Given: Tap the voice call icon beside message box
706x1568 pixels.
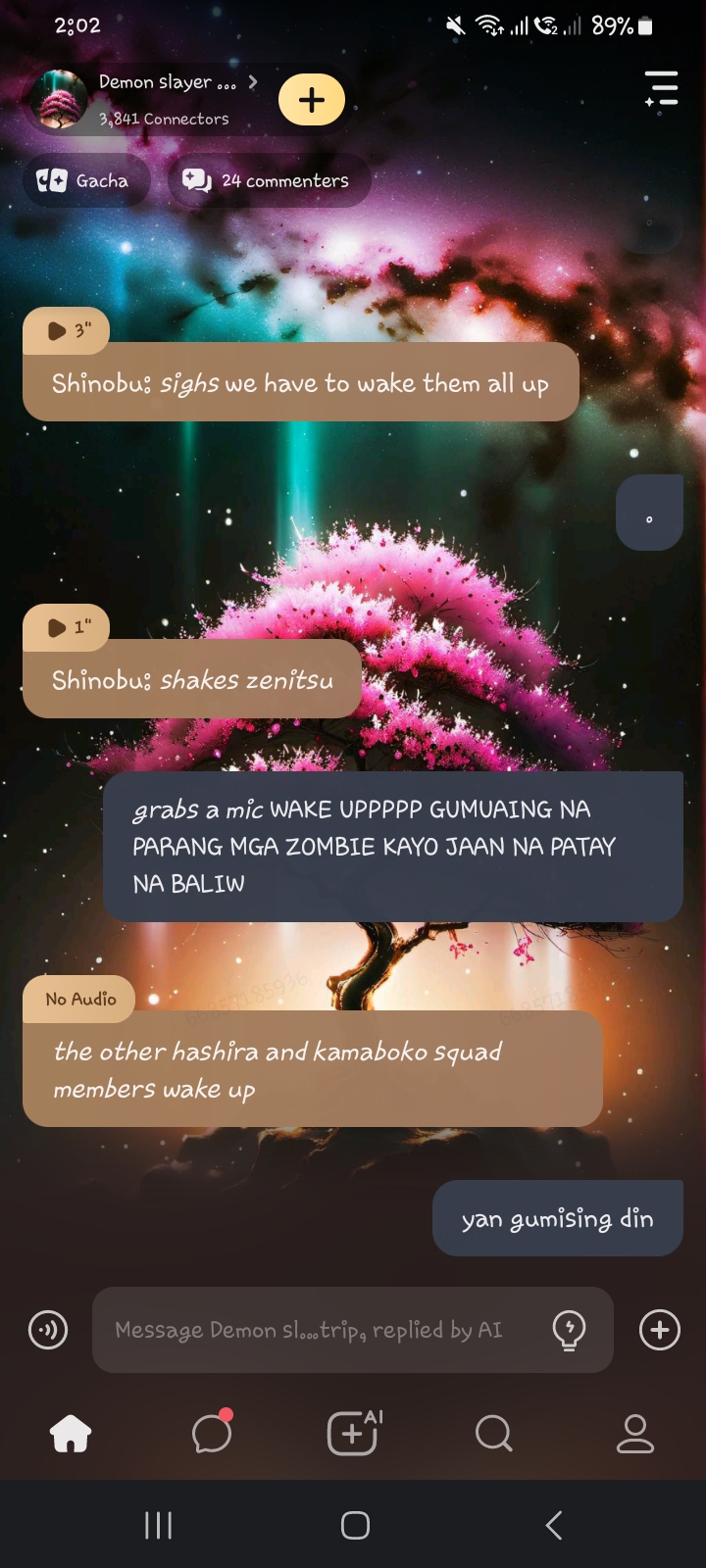Looking at the screenshot, I should [48, 1330].
